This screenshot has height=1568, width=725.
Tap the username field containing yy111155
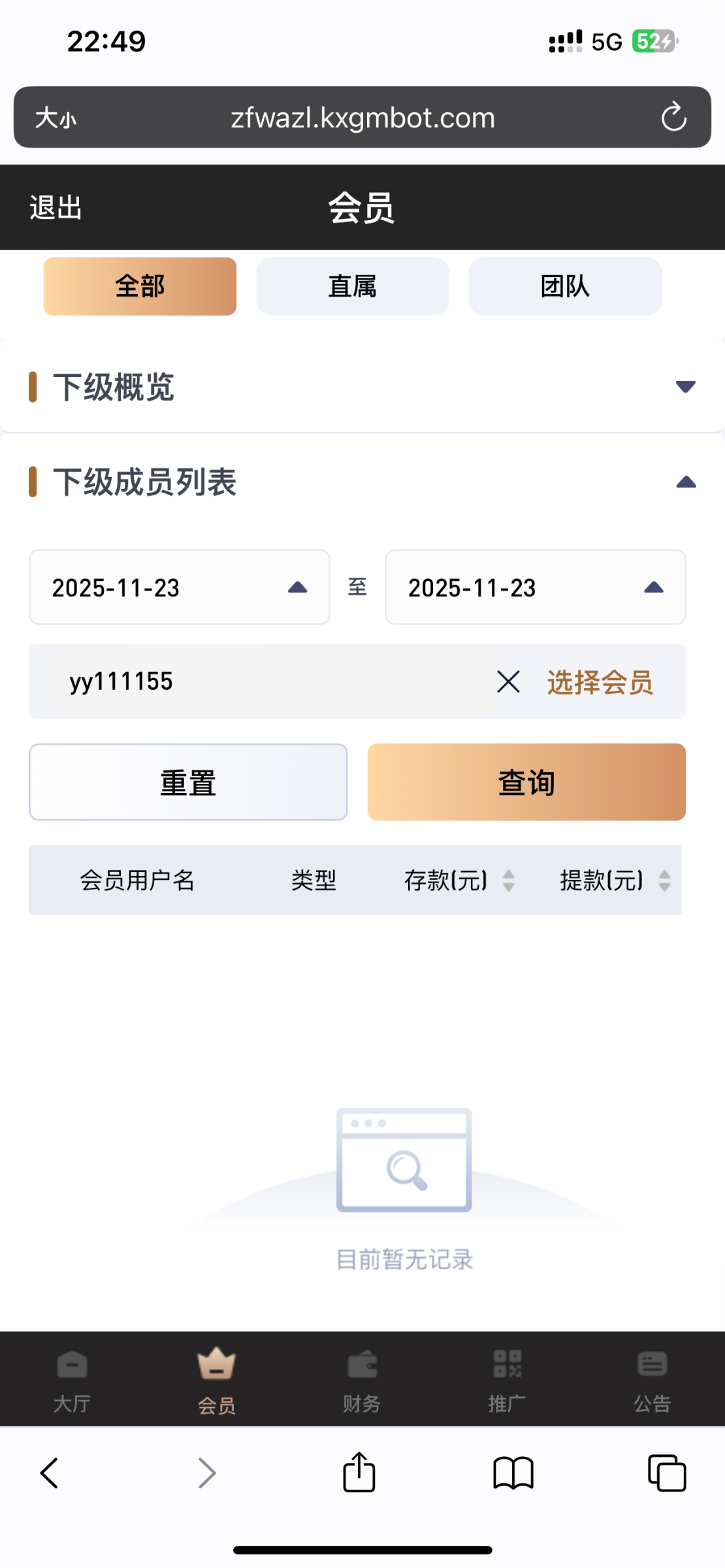(261, 681)
